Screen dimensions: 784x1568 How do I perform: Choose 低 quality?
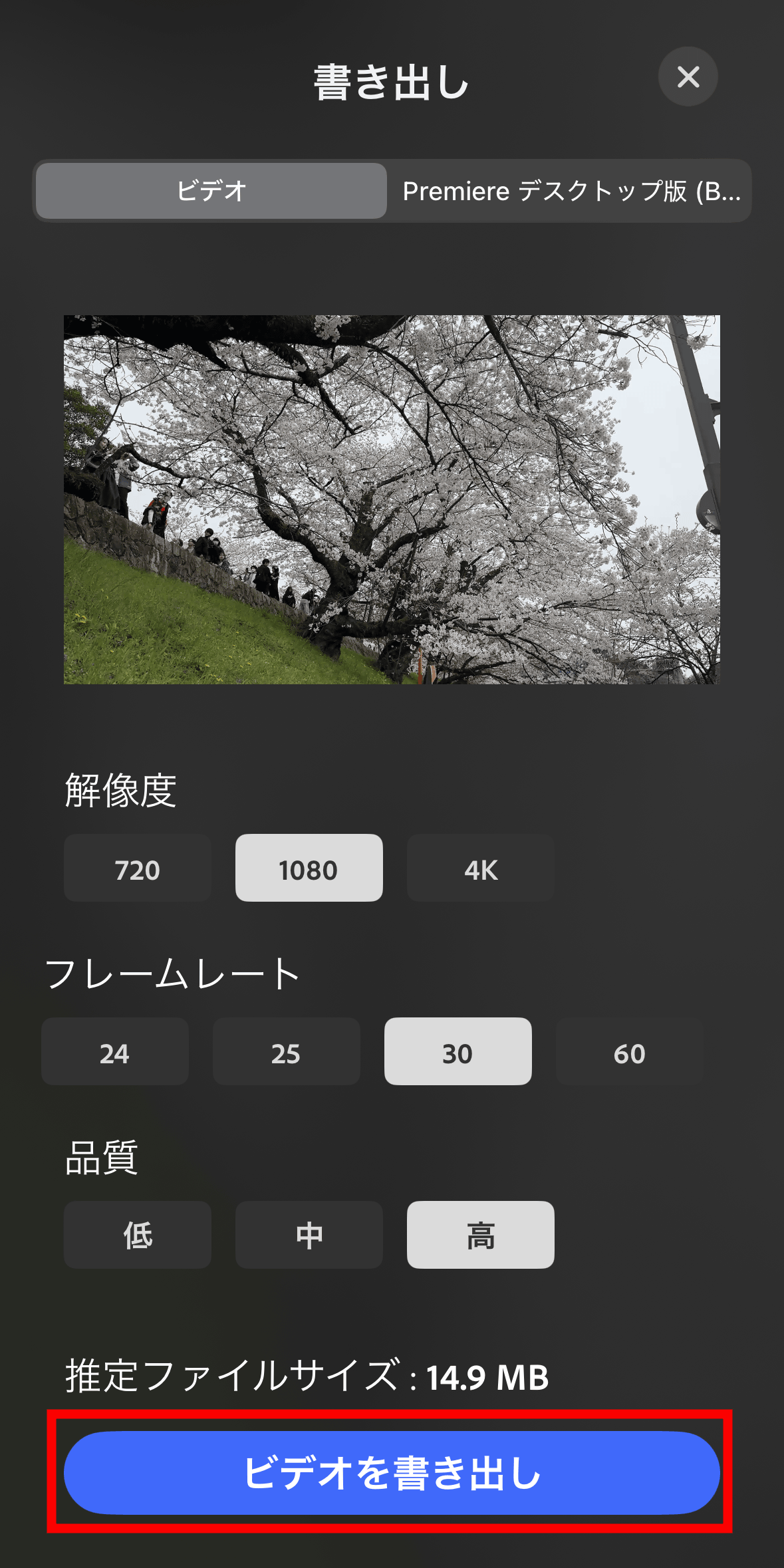coord(138,1235)
